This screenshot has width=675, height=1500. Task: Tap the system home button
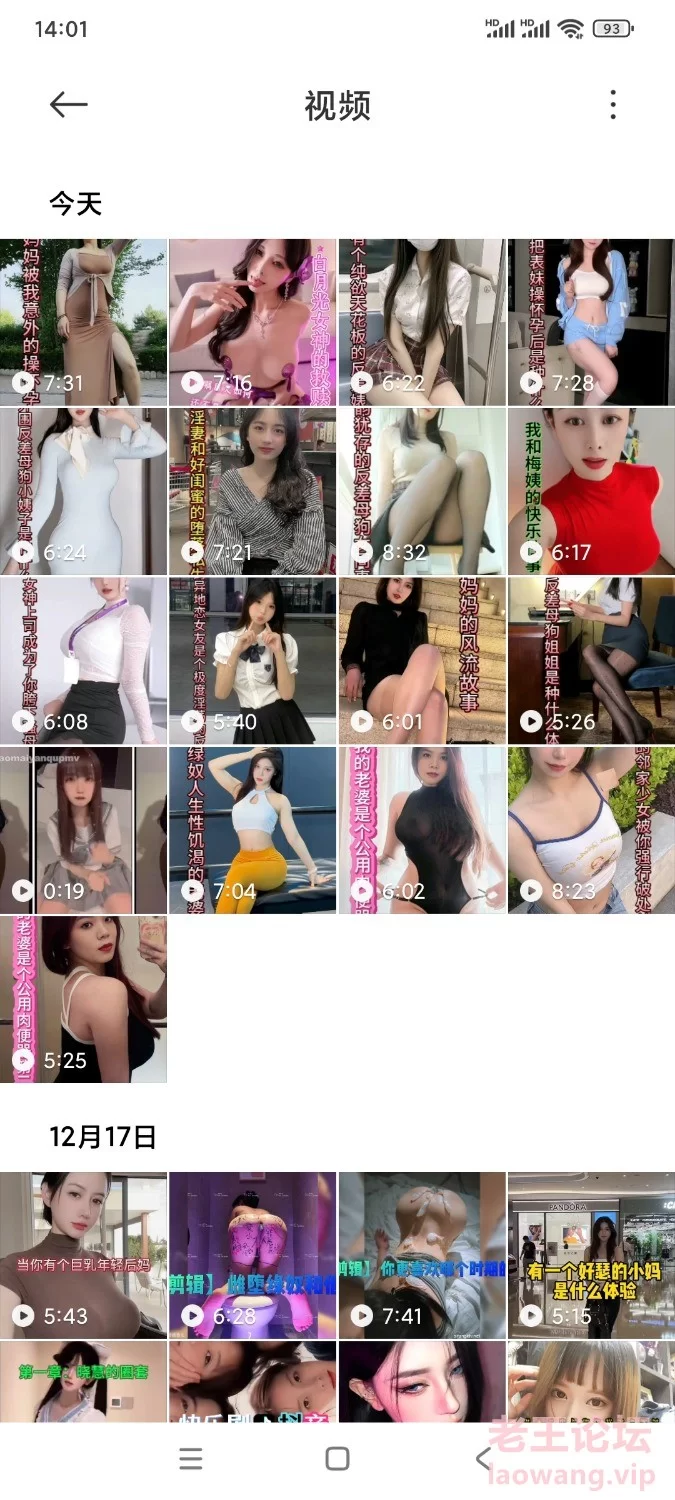[x=337, y=1459]
